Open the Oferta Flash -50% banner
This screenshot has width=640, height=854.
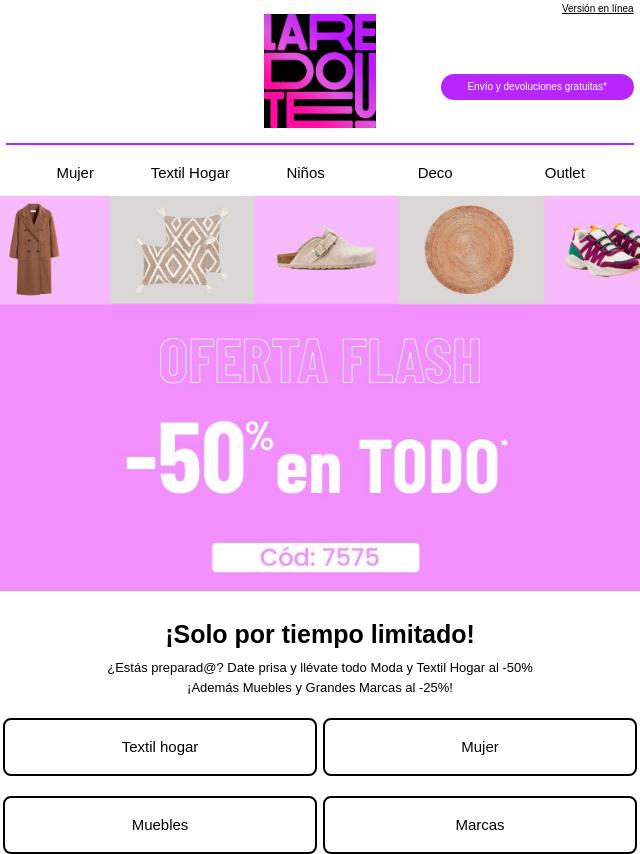[x=320, y=447]
